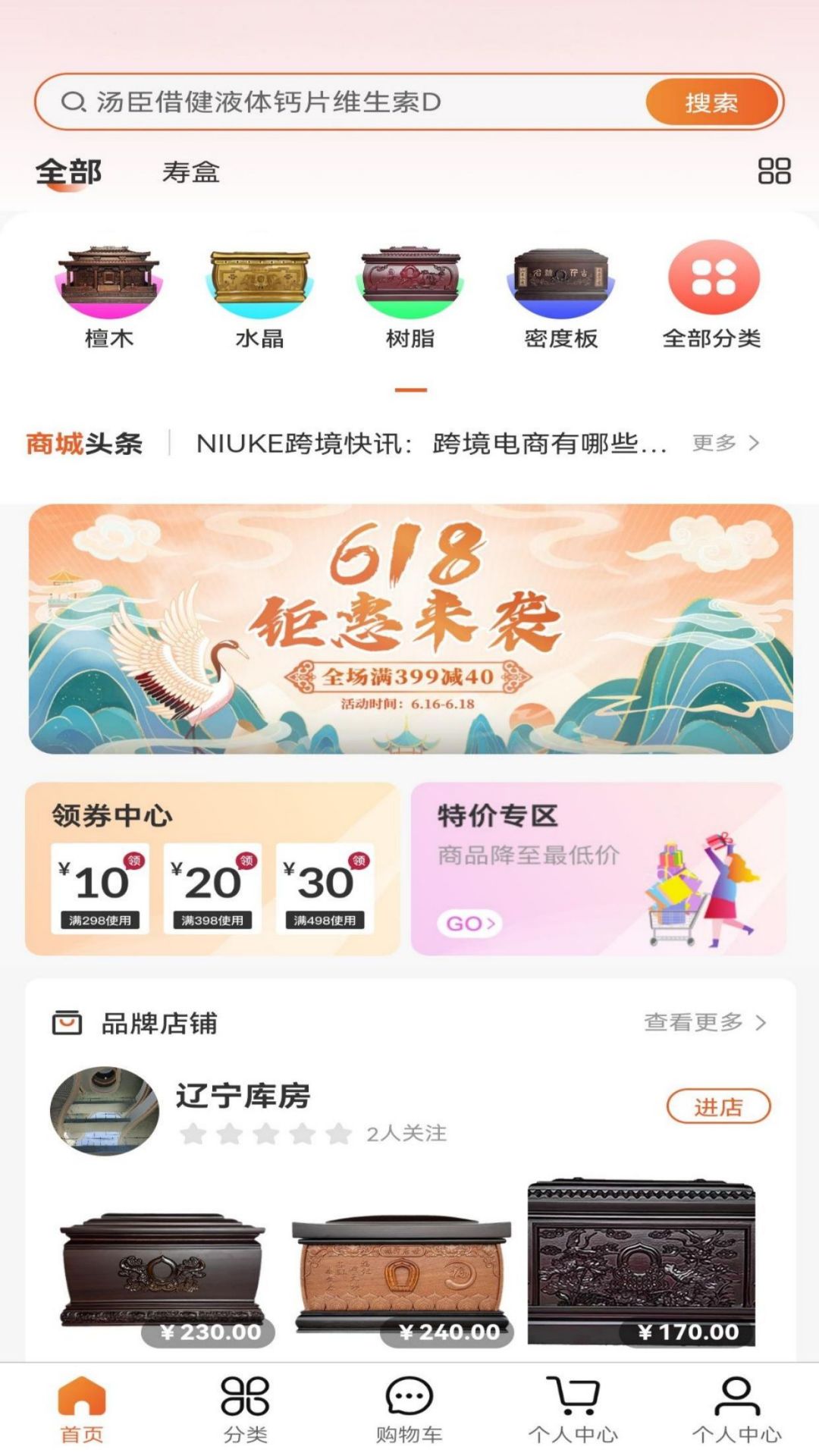Hit the orange 搜索 button
This screenshot has height=1456, width=819.
[711, 102]
